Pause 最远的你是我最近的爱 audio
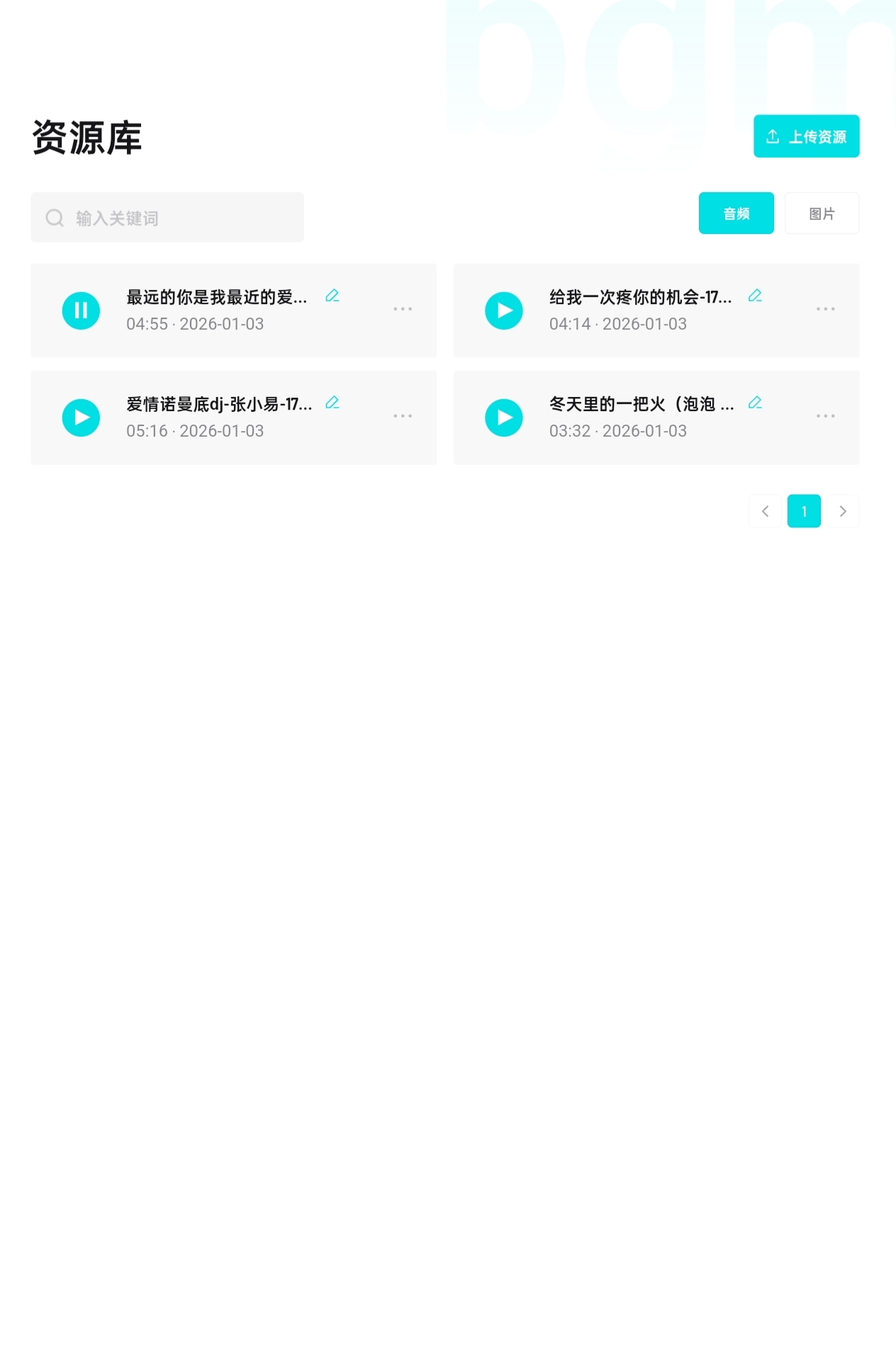 coord(81,310)
